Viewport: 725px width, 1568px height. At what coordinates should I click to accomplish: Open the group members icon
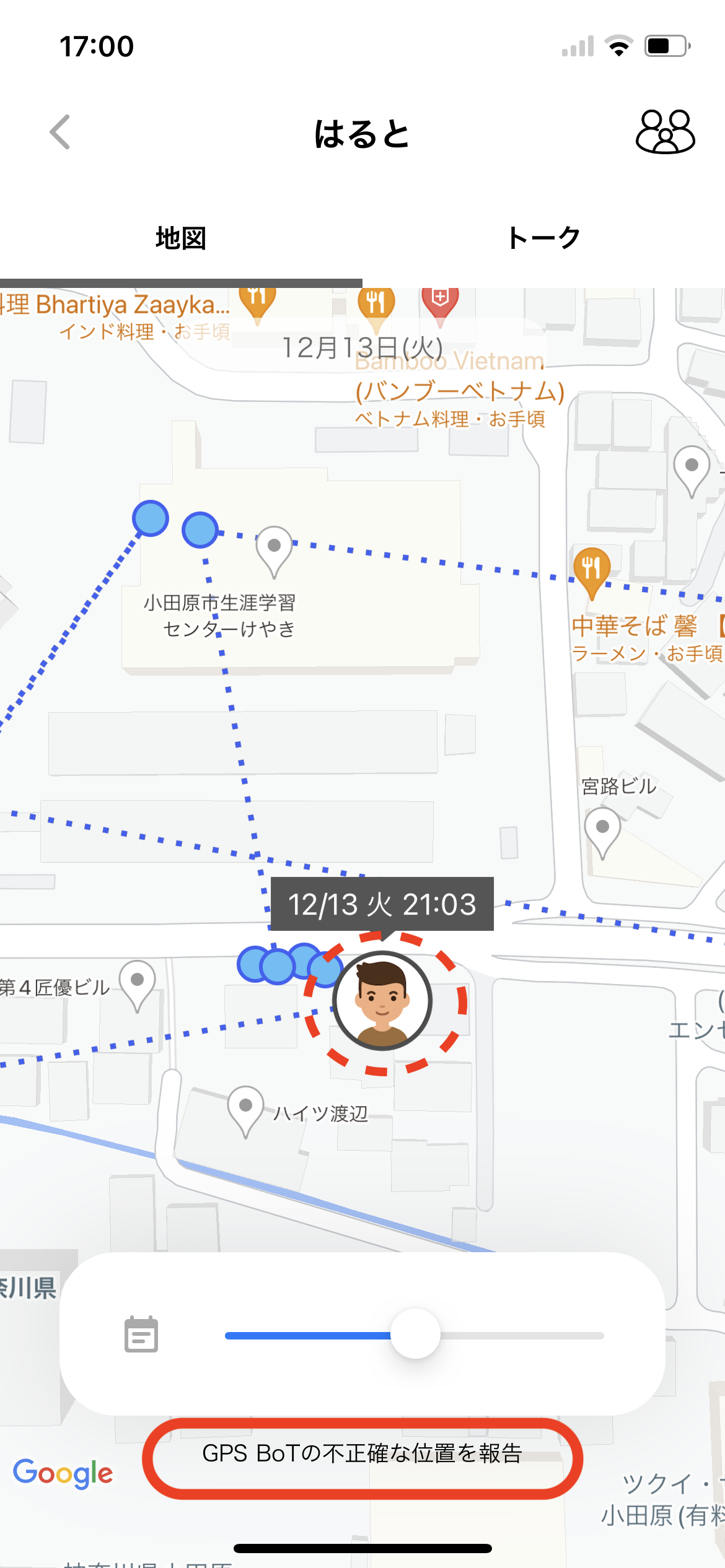(x=665, y=132)
